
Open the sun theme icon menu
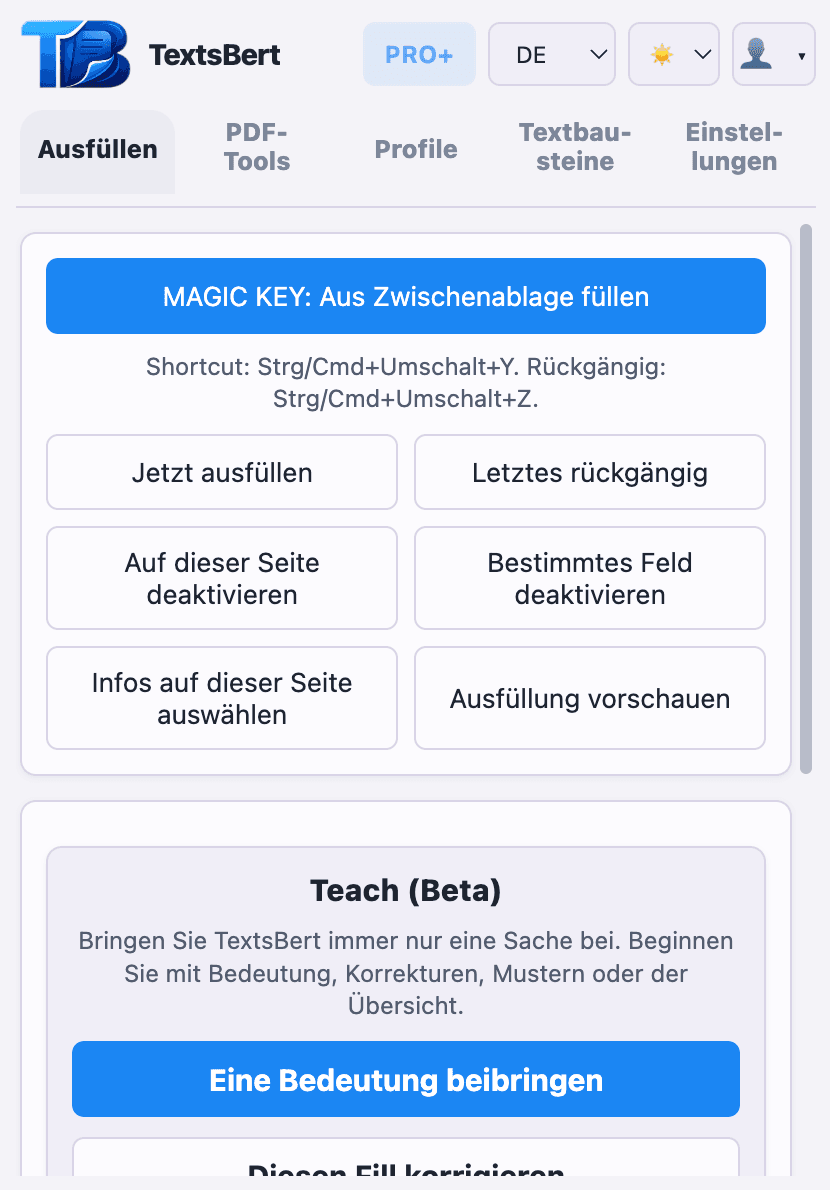661,53
